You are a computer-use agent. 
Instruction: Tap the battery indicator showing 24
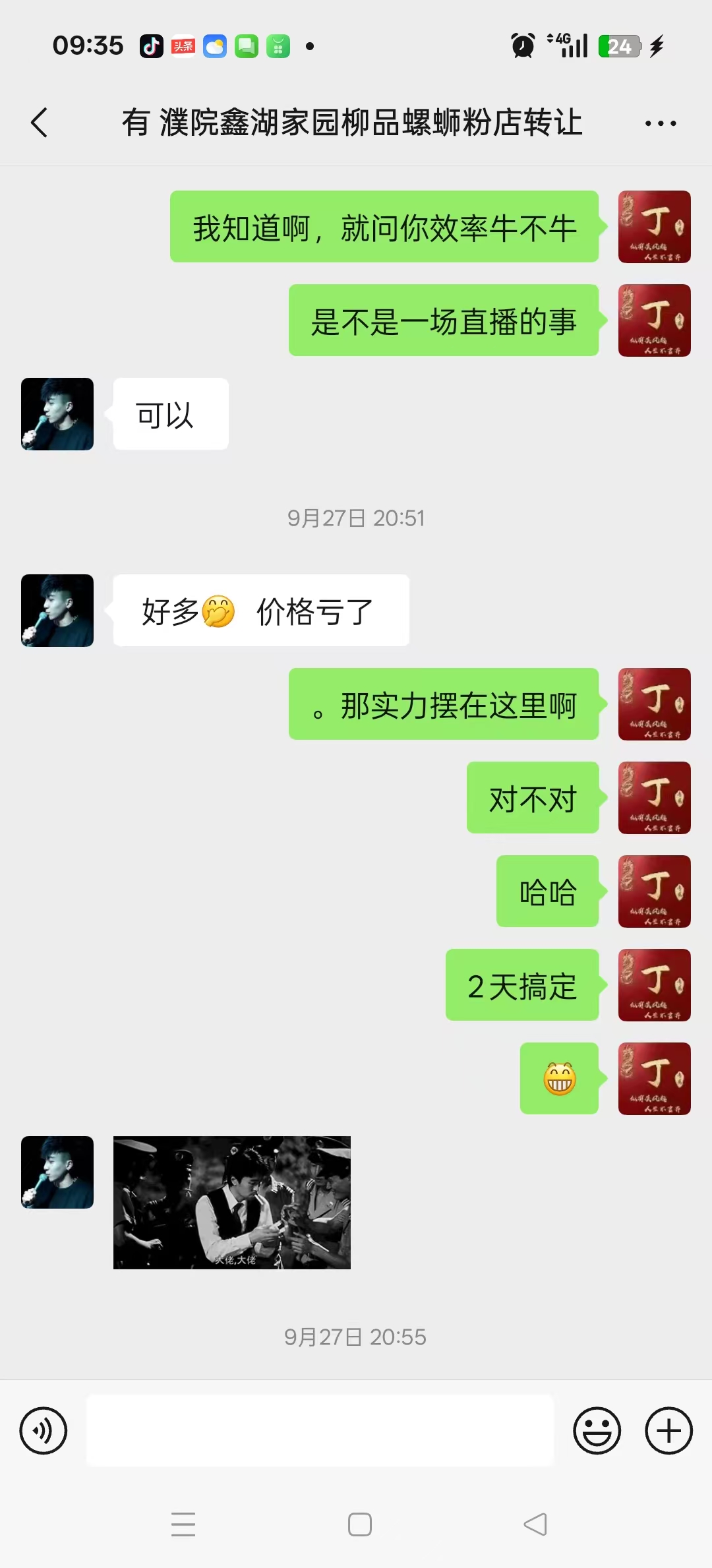(x=617, y=46)
